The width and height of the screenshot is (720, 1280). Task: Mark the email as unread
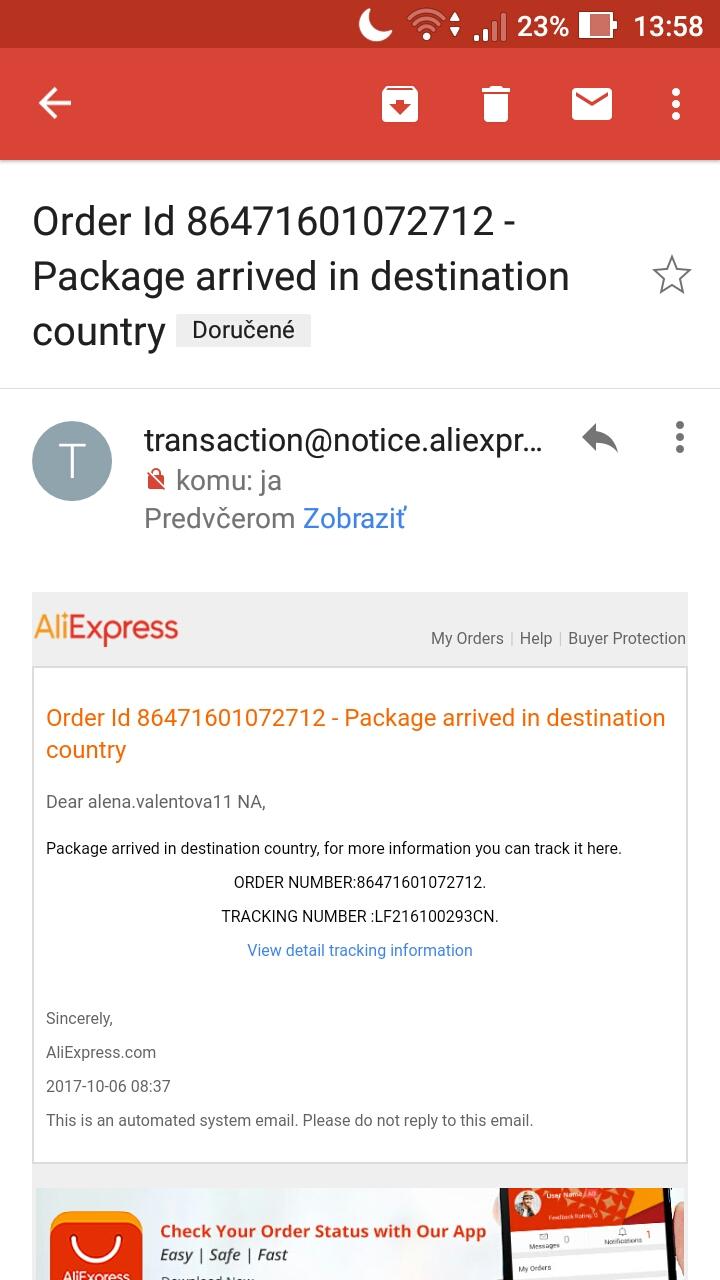click(592, 103)
